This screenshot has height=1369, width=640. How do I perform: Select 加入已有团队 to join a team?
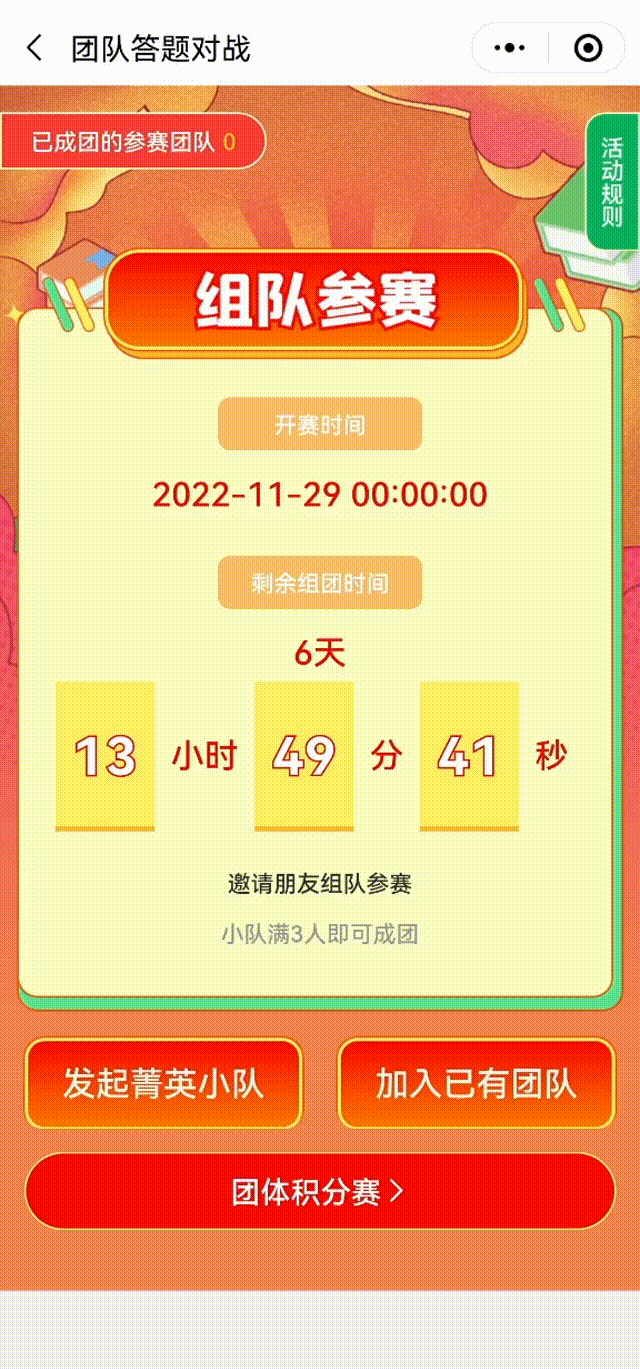[x=476, y=1084]
